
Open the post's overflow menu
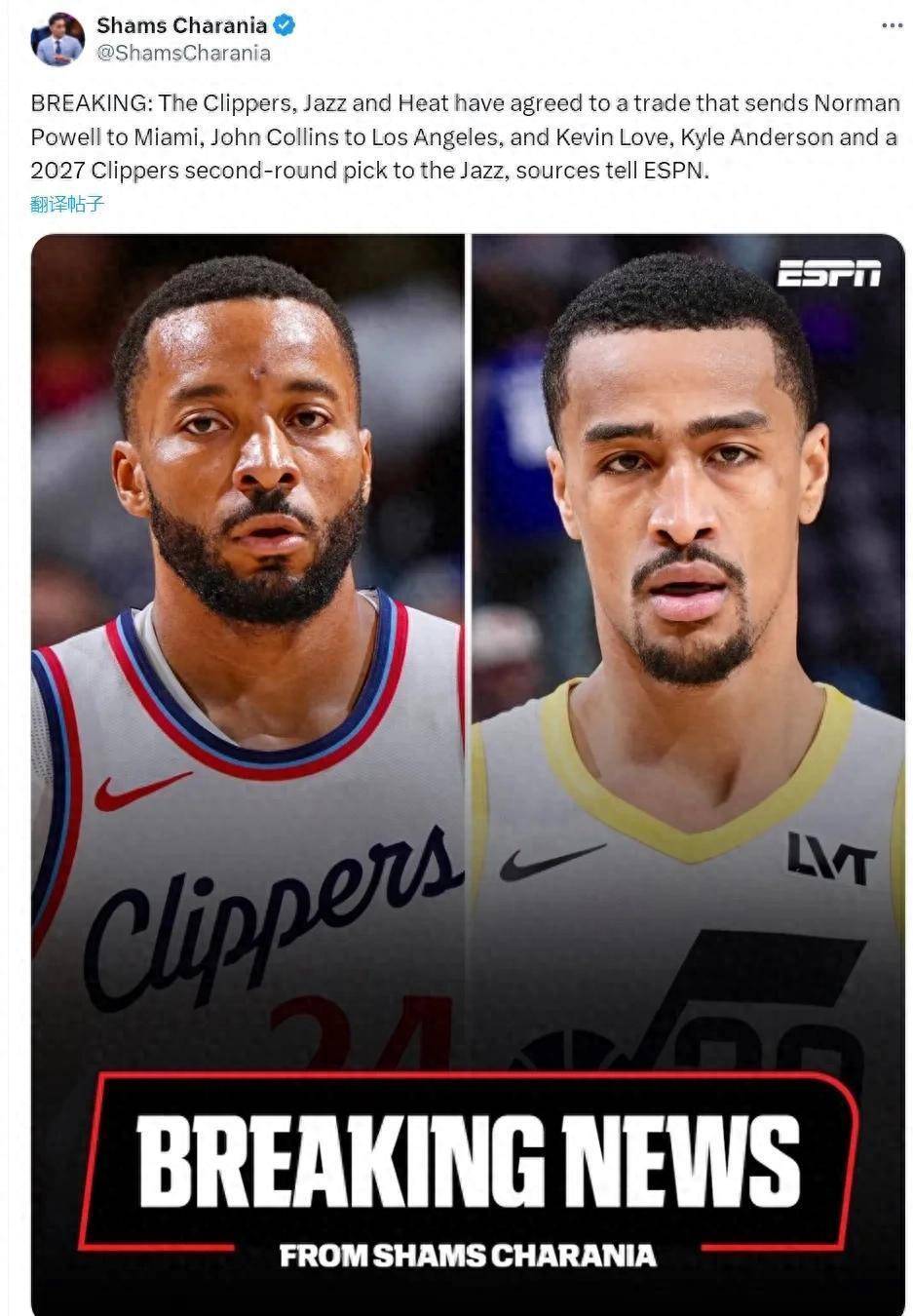[x=891, y=25]
